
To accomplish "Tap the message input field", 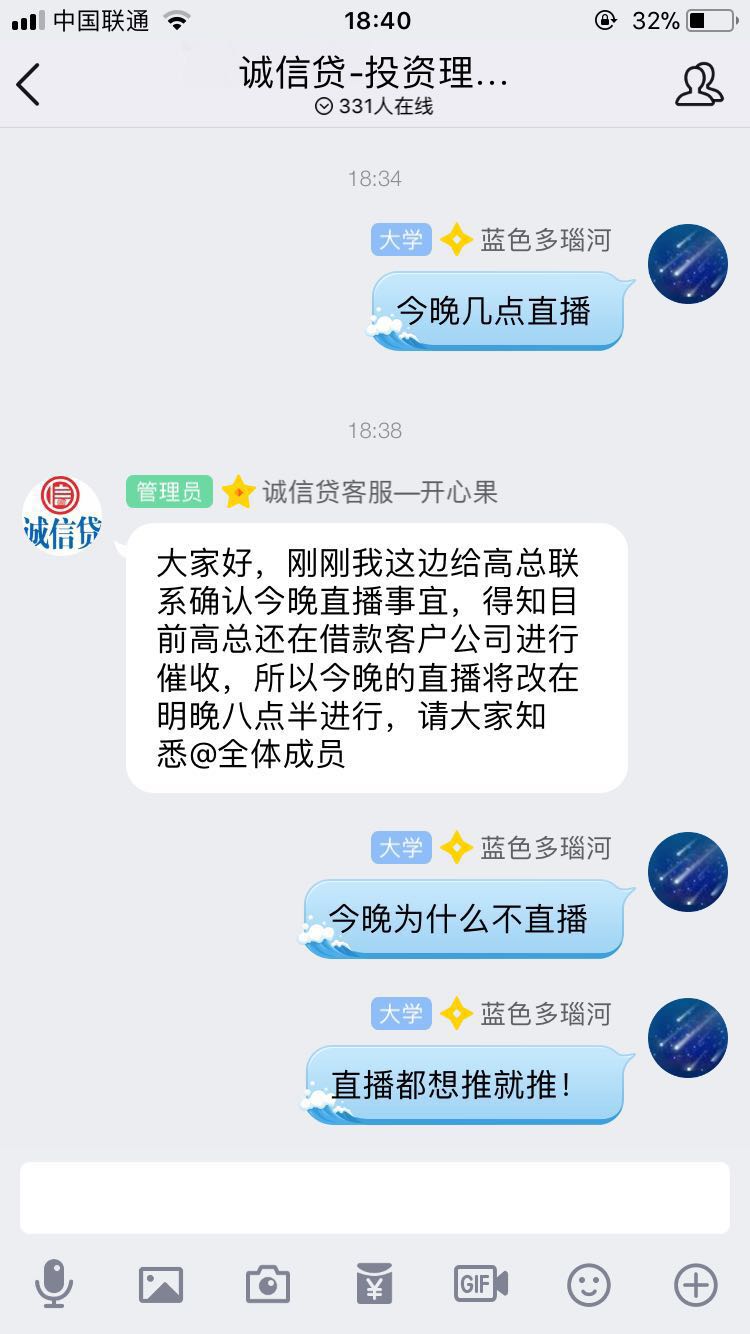I will 375,1197.
